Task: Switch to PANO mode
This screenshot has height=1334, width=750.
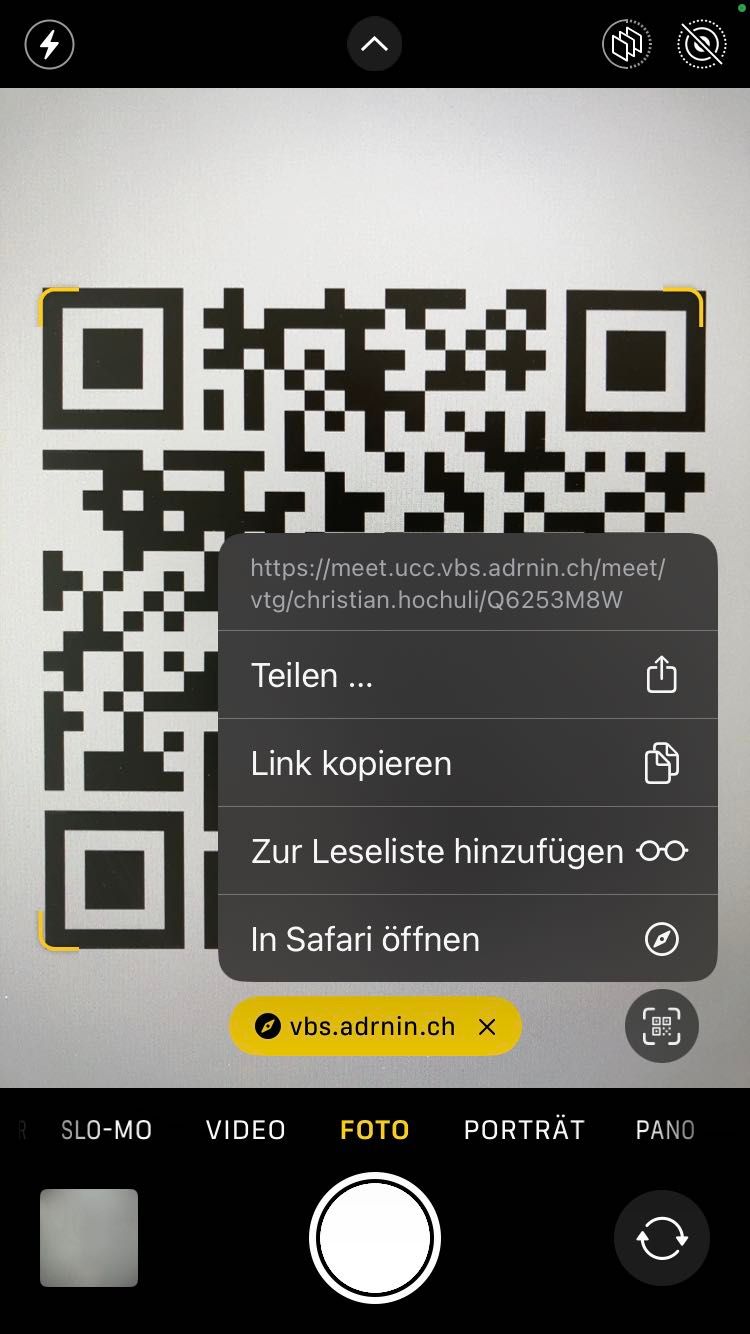Action: 665,1130
